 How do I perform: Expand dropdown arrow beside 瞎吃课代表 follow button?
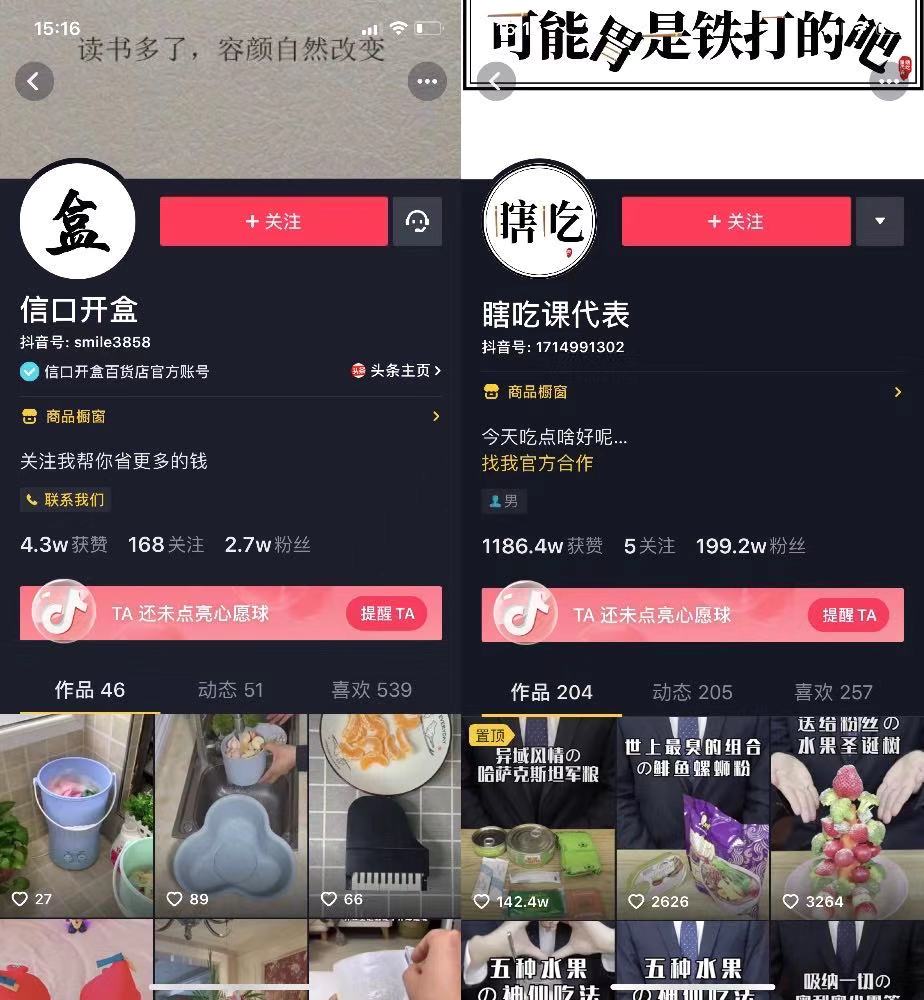[880, 221]
